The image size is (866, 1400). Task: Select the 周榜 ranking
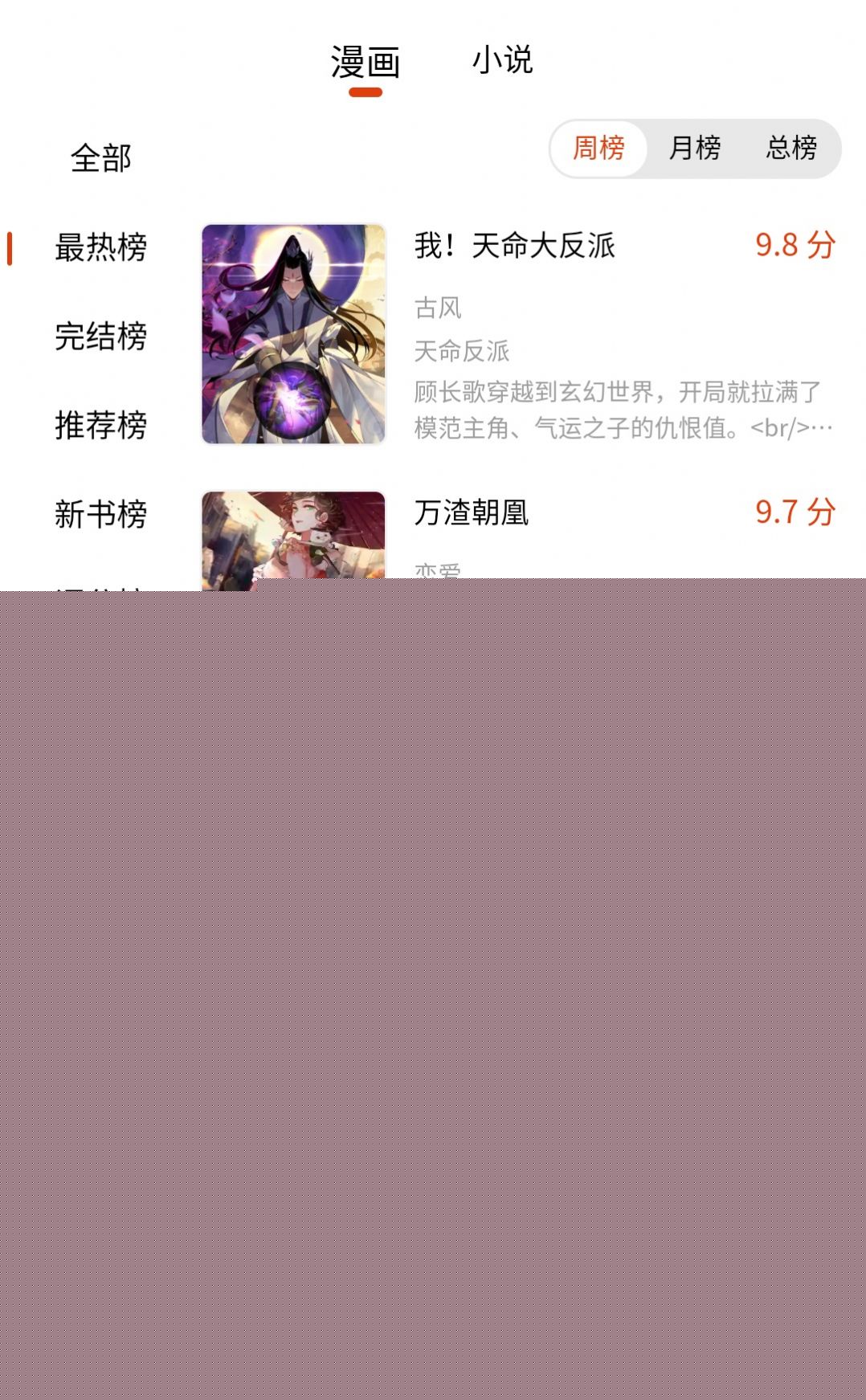598,148
